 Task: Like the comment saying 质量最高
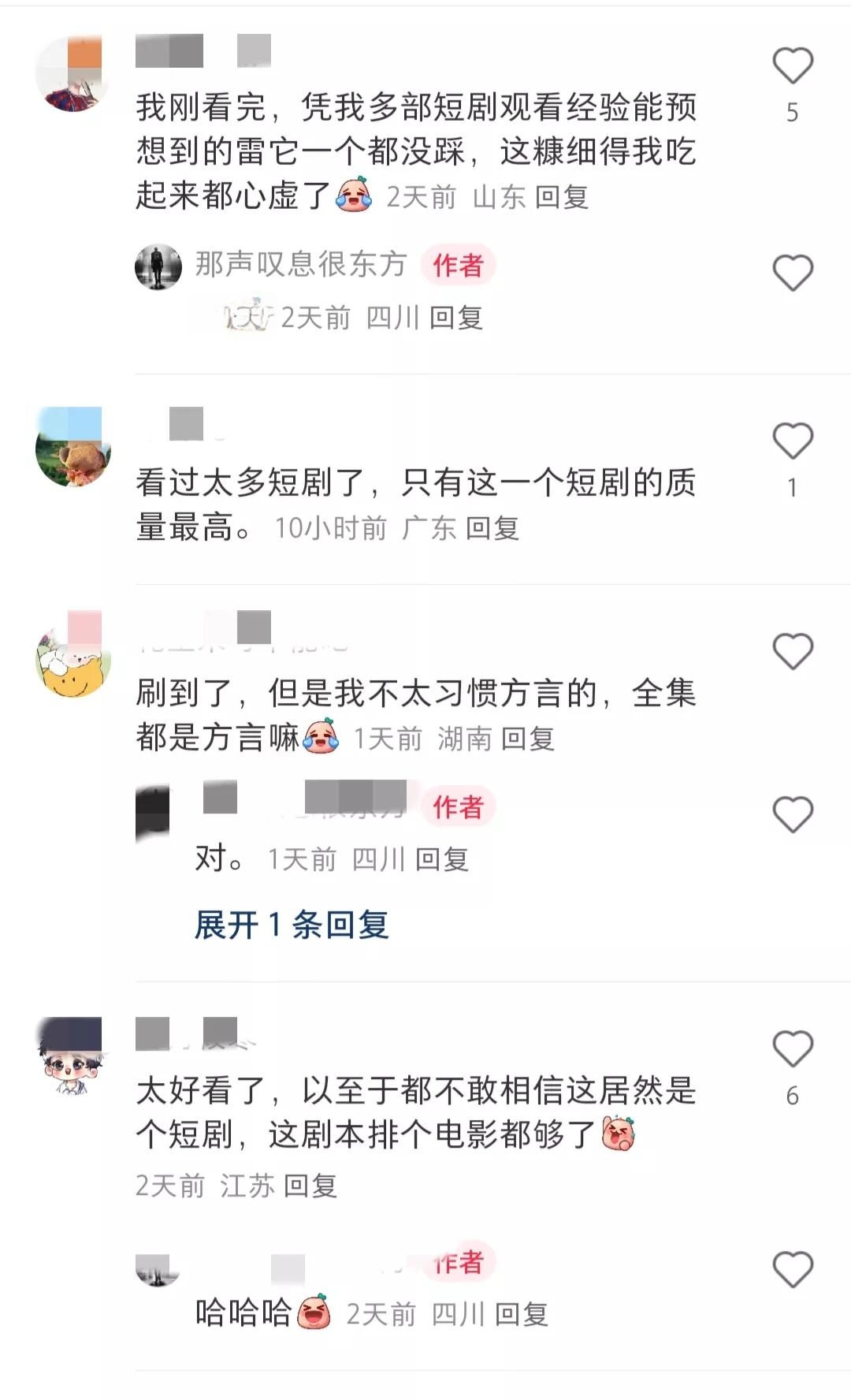pos(792,441)
